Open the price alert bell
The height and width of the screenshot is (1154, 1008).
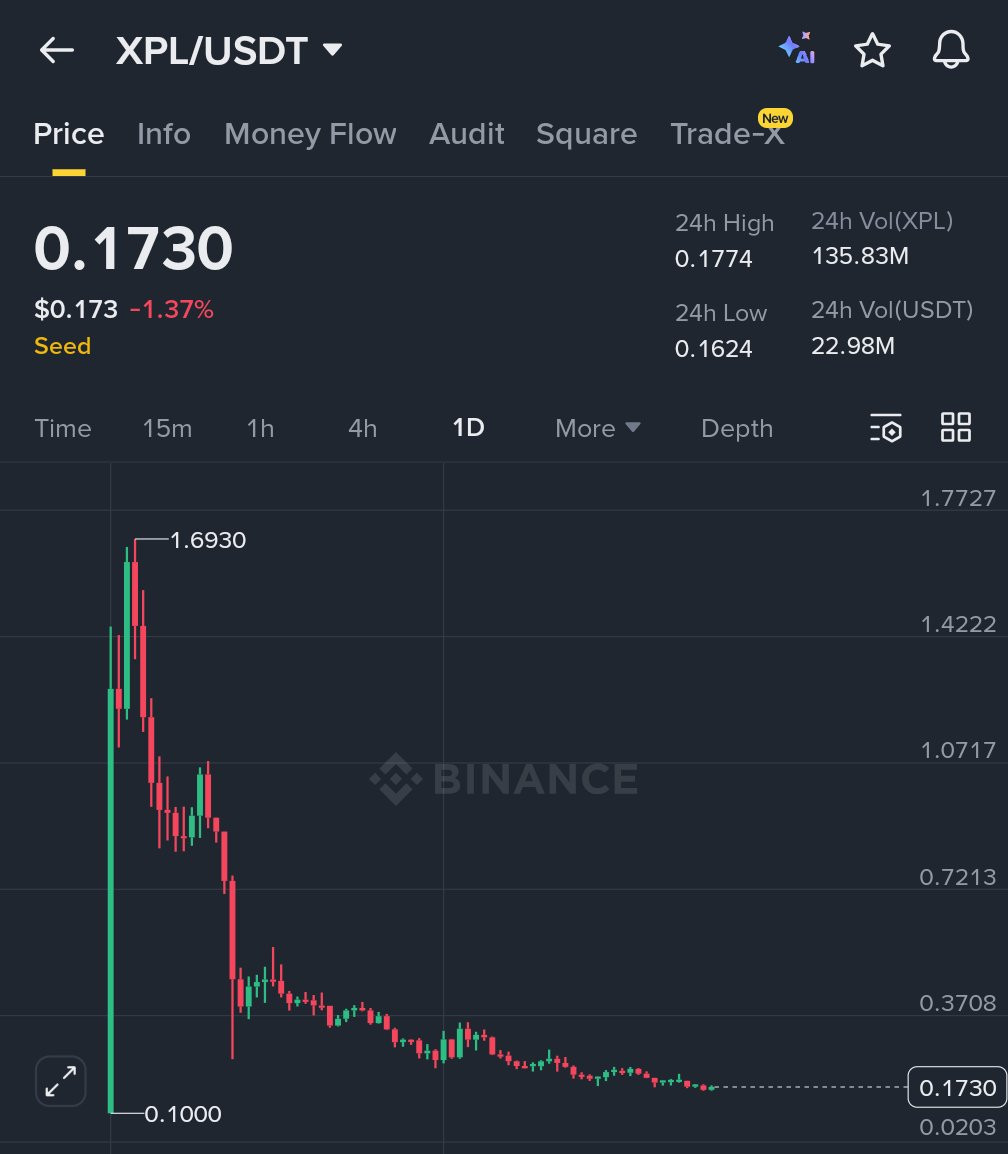(951, 49)
